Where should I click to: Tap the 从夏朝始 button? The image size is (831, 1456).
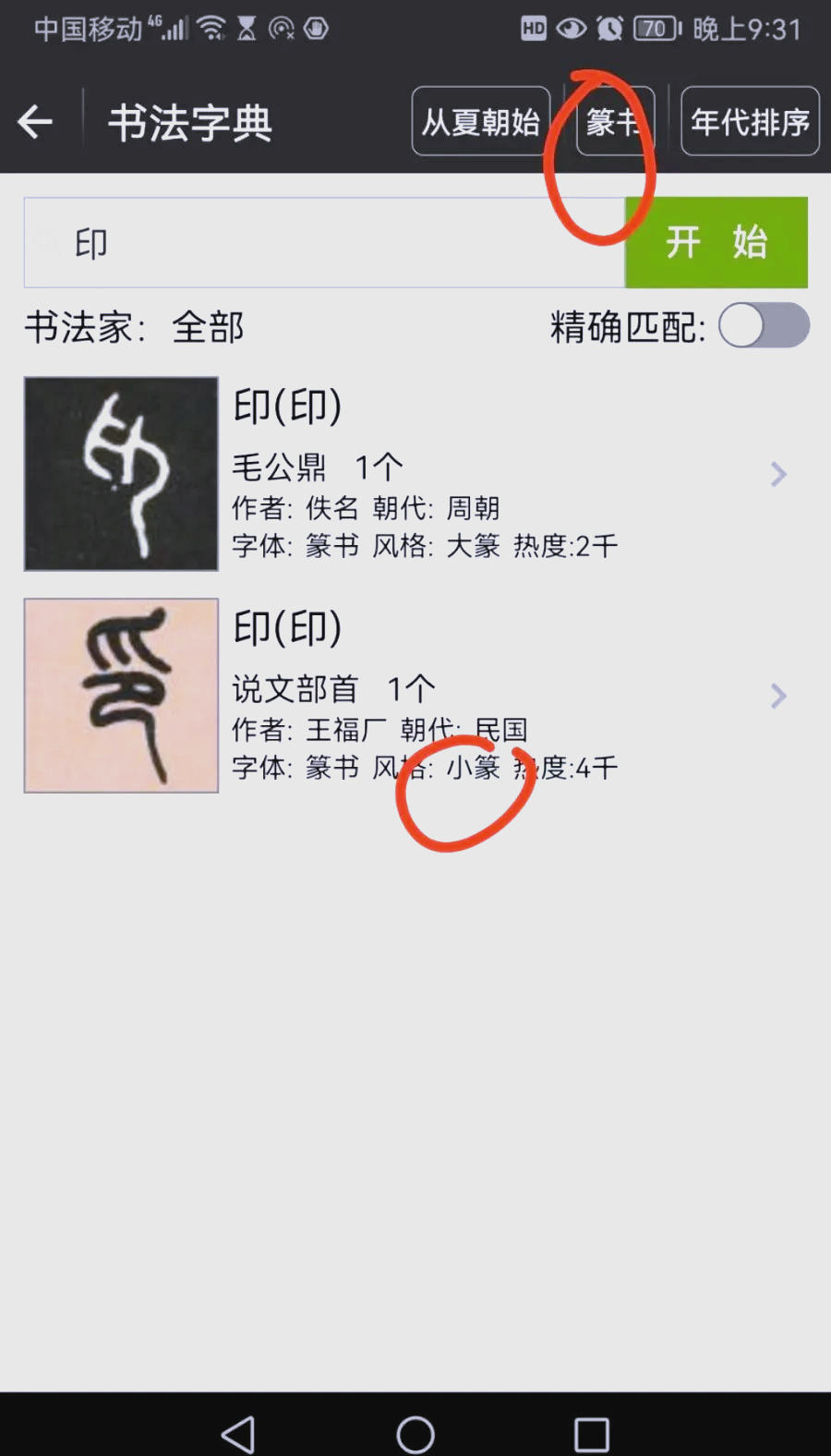pyautogui.click(x=480, y=122)
